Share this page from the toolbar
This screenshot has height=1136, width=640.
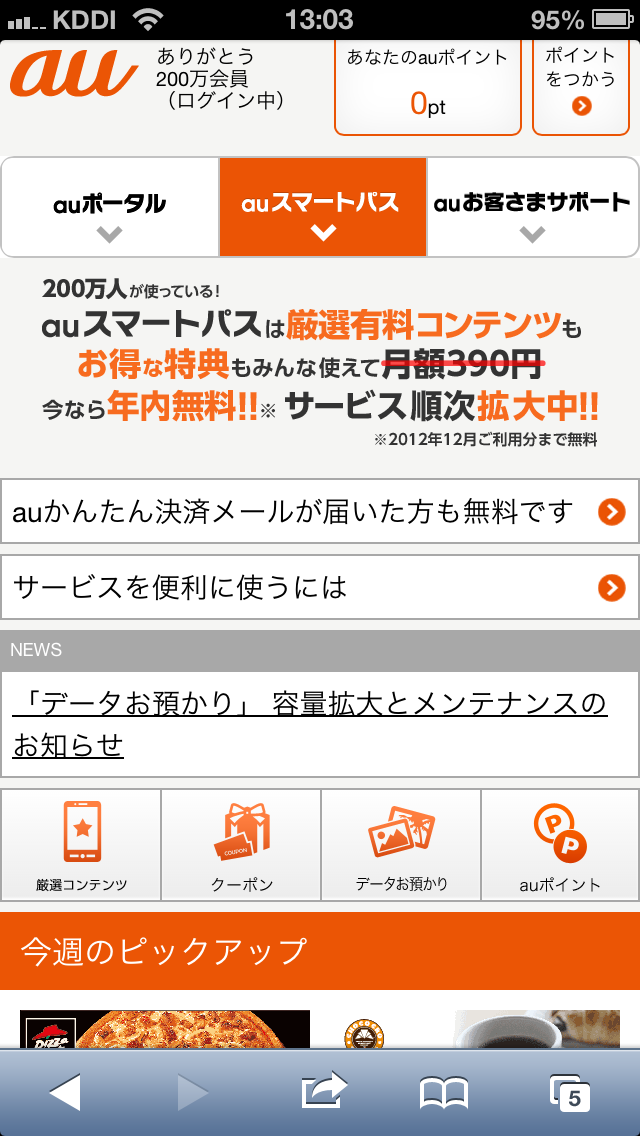[323, 1091]
